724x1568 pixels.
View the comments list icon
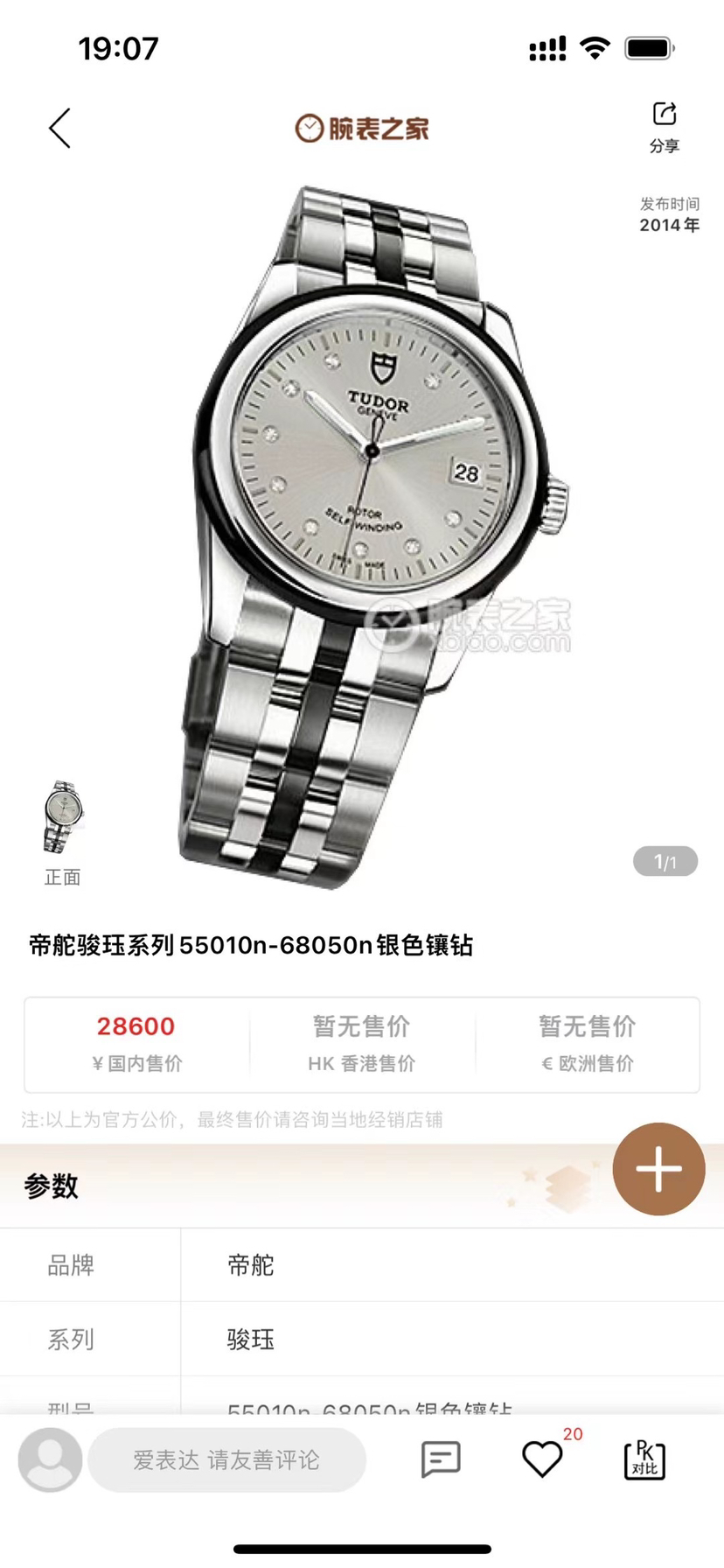pyautogui.click(x=441, y=1459)
